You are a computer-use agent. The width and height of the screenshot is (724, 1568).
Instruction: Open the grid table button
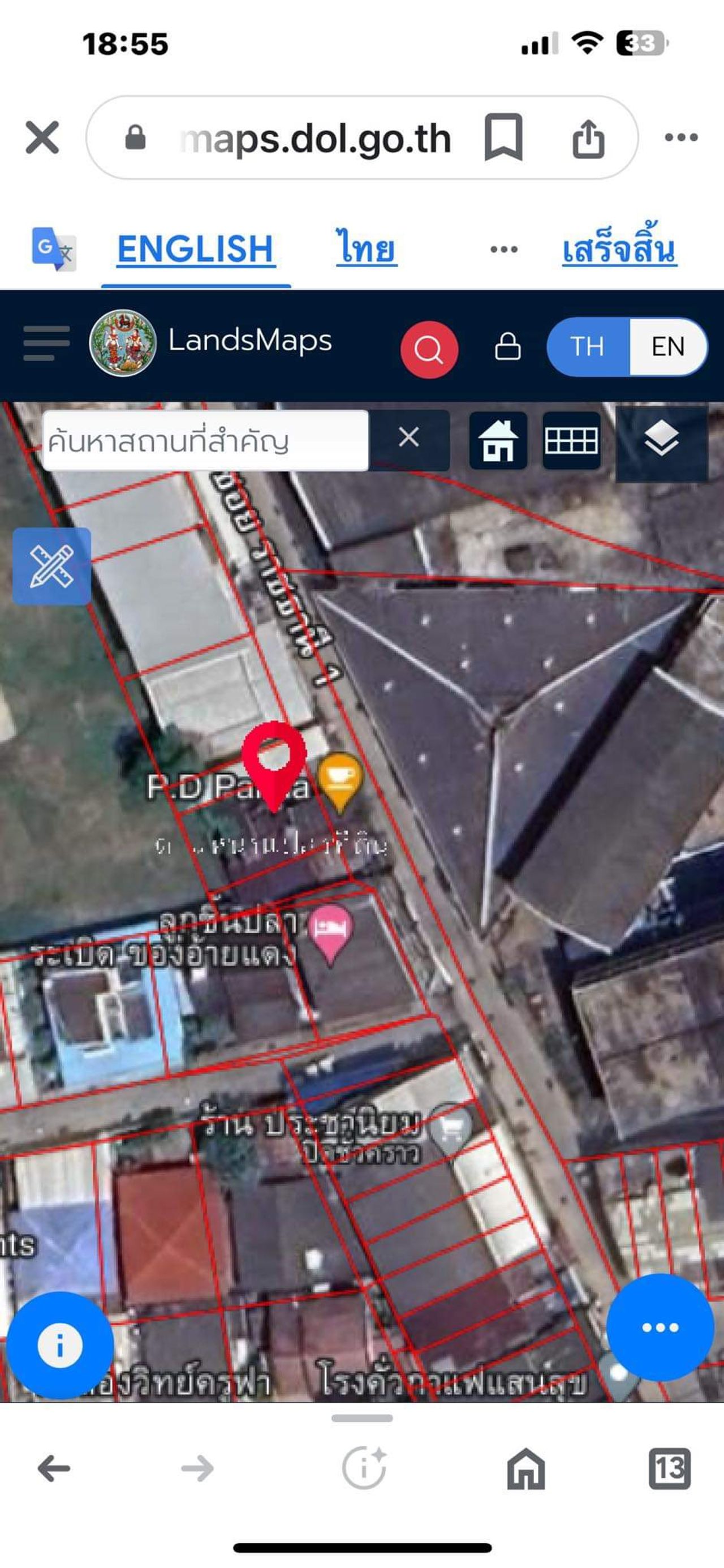pyautogui.click(x=571, y=440)
